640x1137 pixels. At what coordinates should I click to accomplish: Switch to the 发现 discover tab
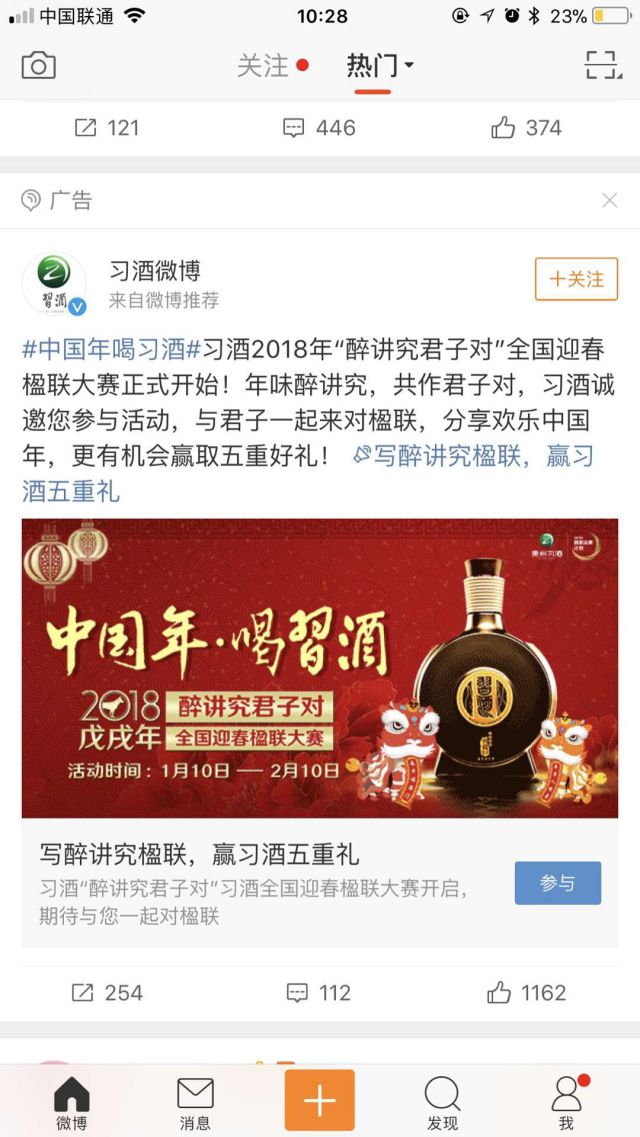442,1103
